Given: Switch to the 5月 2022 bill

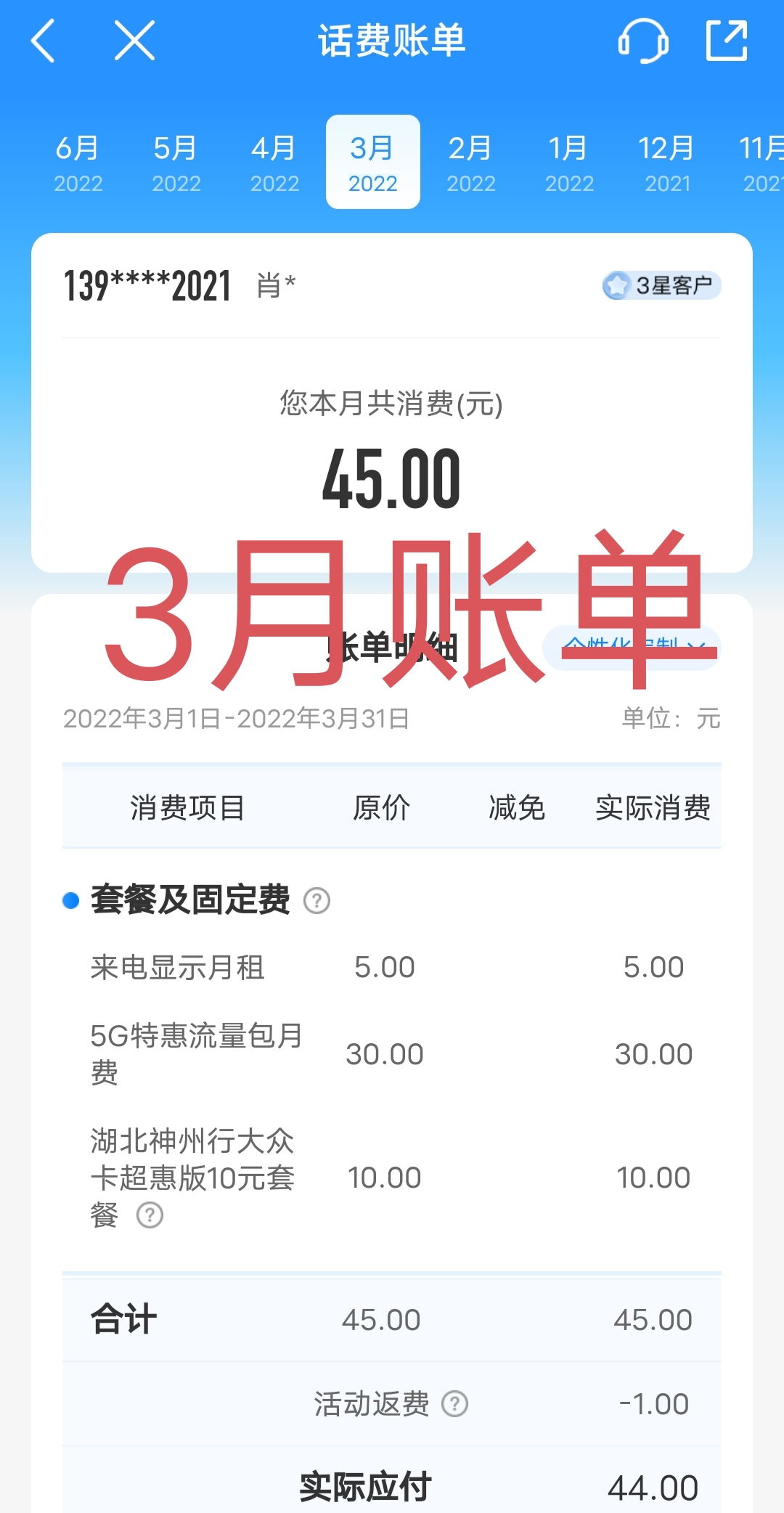Looking at the screenshot, I should [176, 163].
